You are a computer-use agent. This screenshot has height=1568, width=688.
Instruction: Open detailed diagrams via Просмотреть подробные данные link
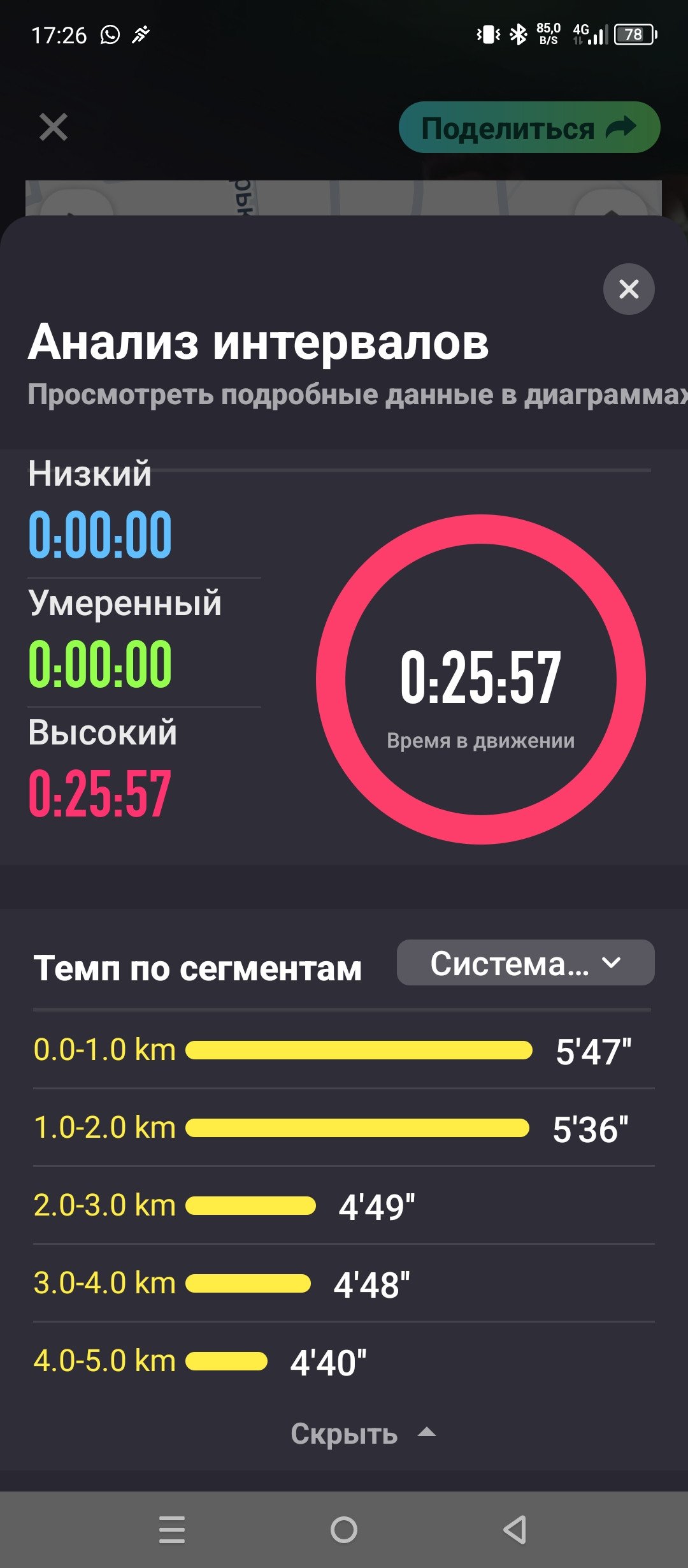click(x=358, y=395)
